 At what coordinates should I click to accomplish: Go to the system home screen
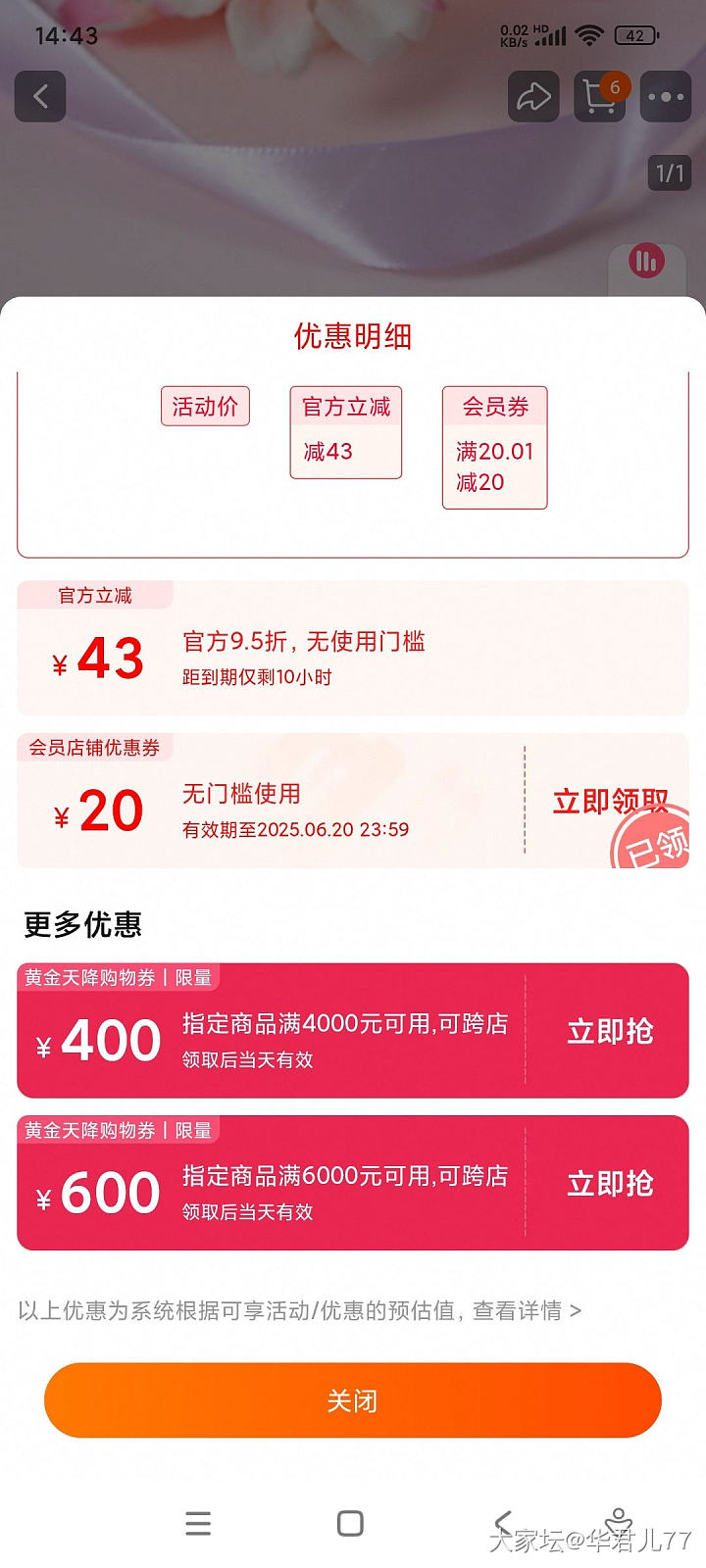[350, 1523]
